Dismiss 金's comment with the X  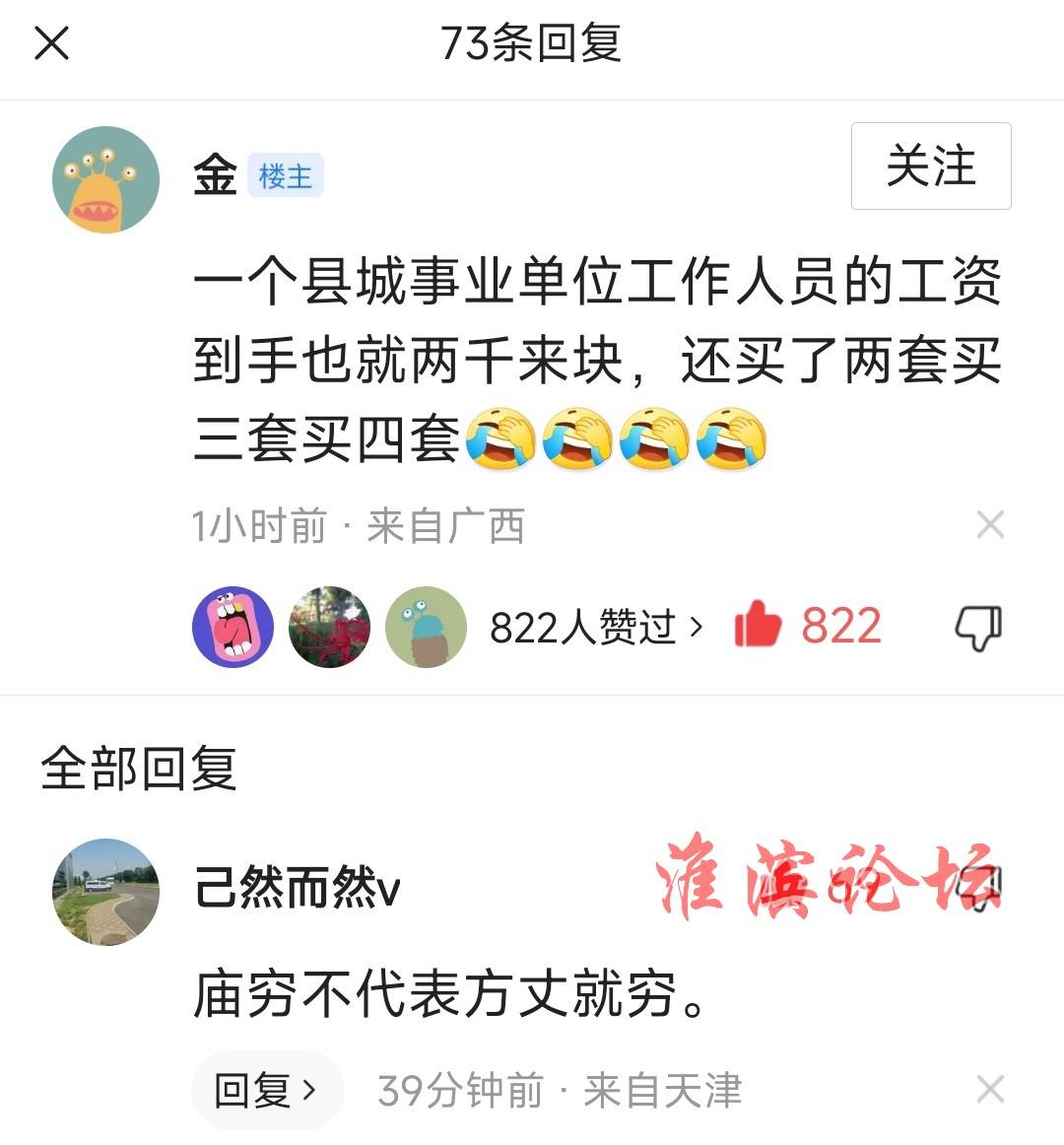point(989,525)
